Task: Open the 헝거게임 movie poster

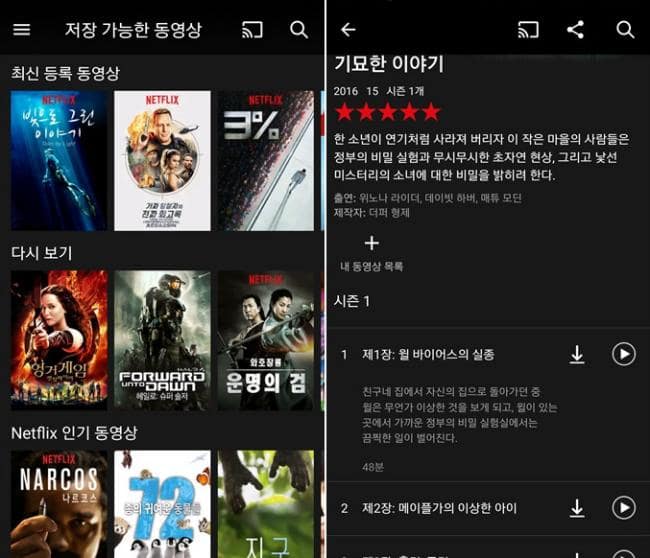Action: [58, 340]
